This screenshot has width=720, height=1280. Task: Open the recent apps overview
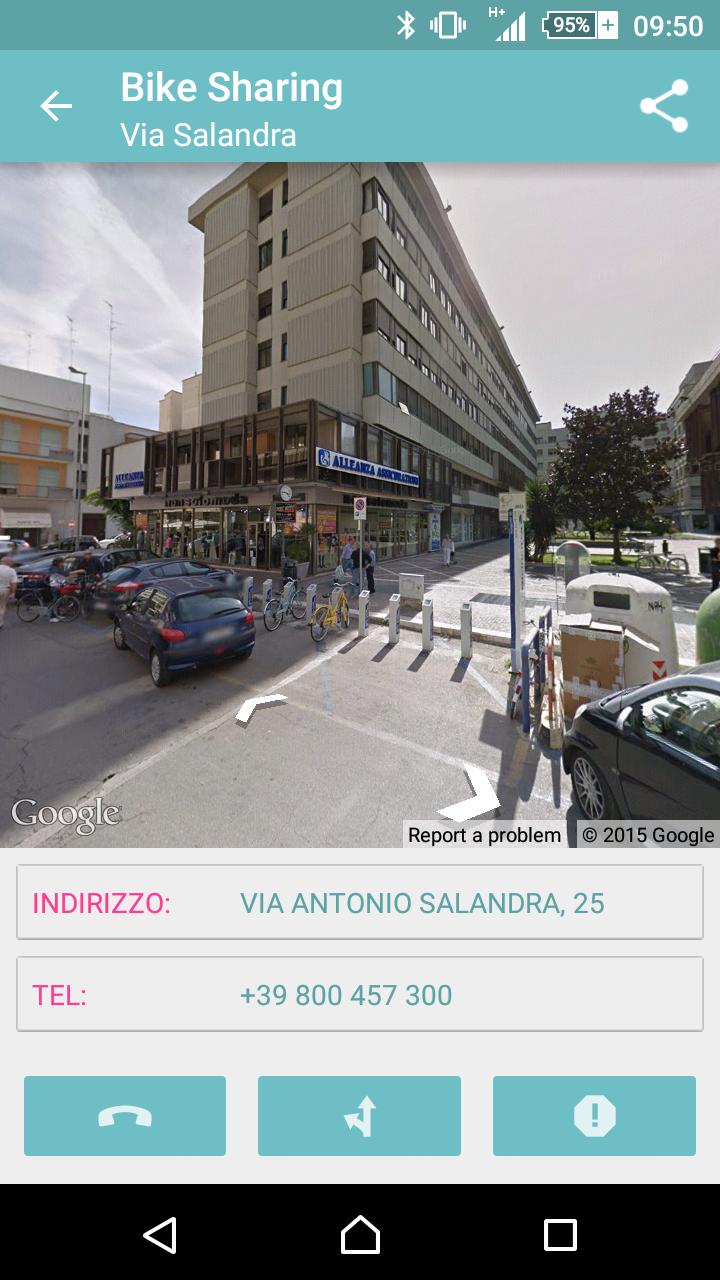560,1237
